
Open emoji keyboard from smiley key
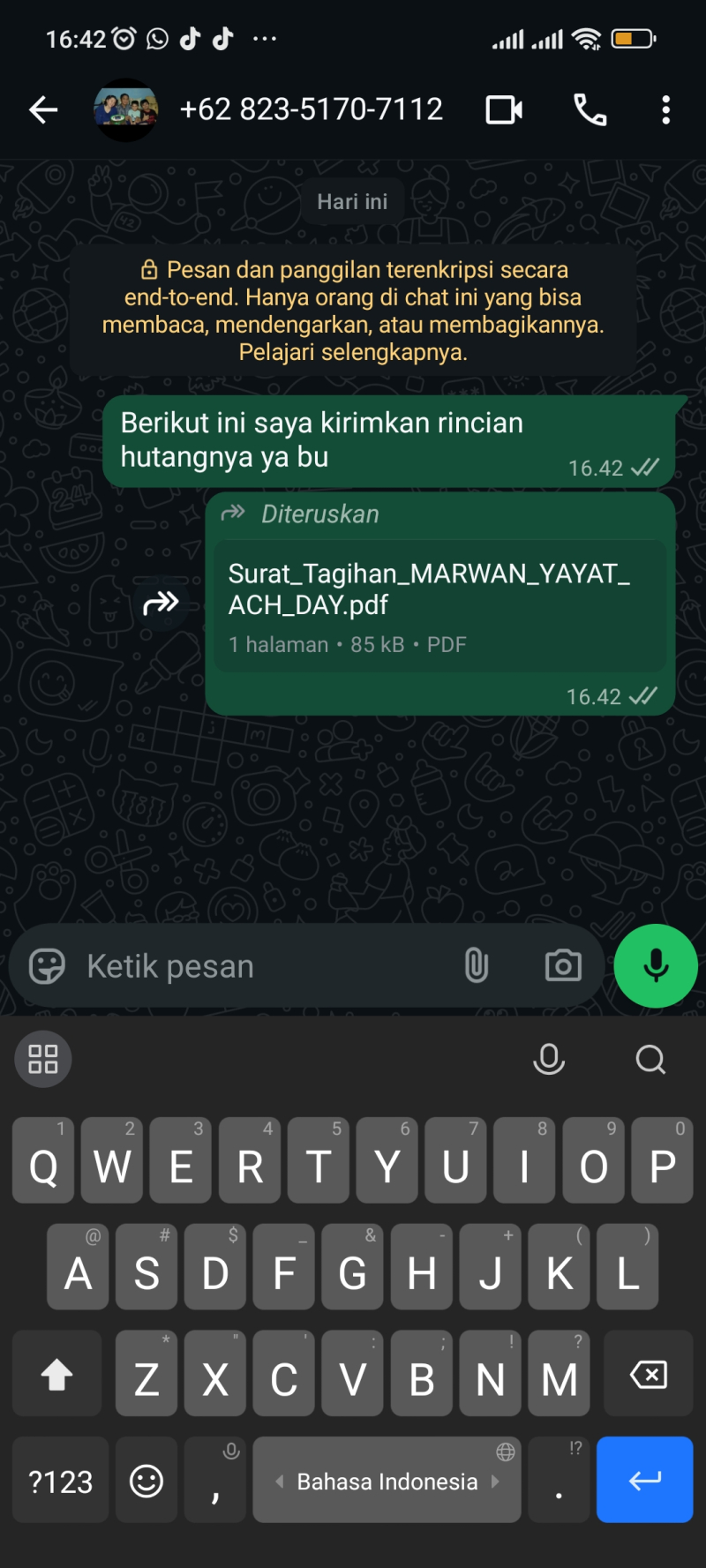point(146,1480)
